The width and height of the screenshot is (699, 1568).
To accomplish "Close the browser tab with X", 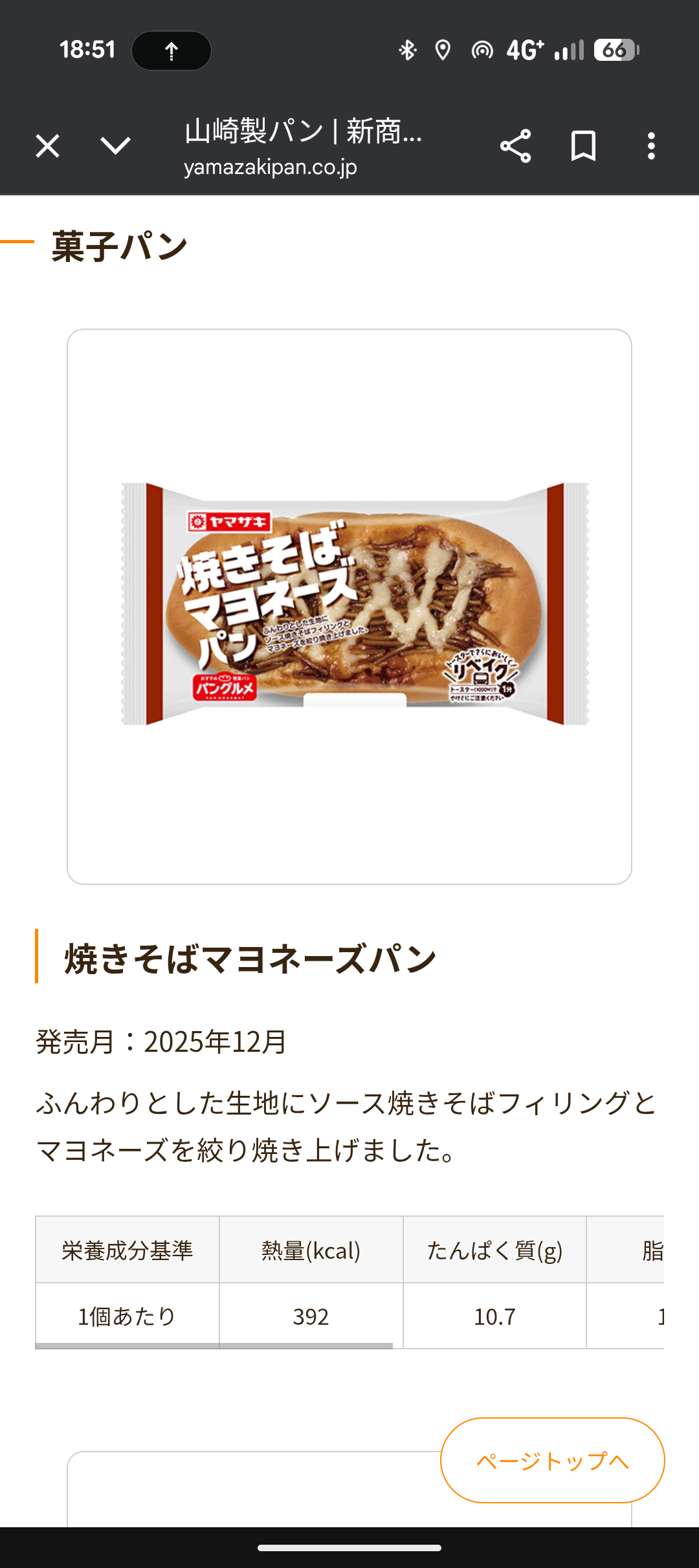I will click(47, 146).
